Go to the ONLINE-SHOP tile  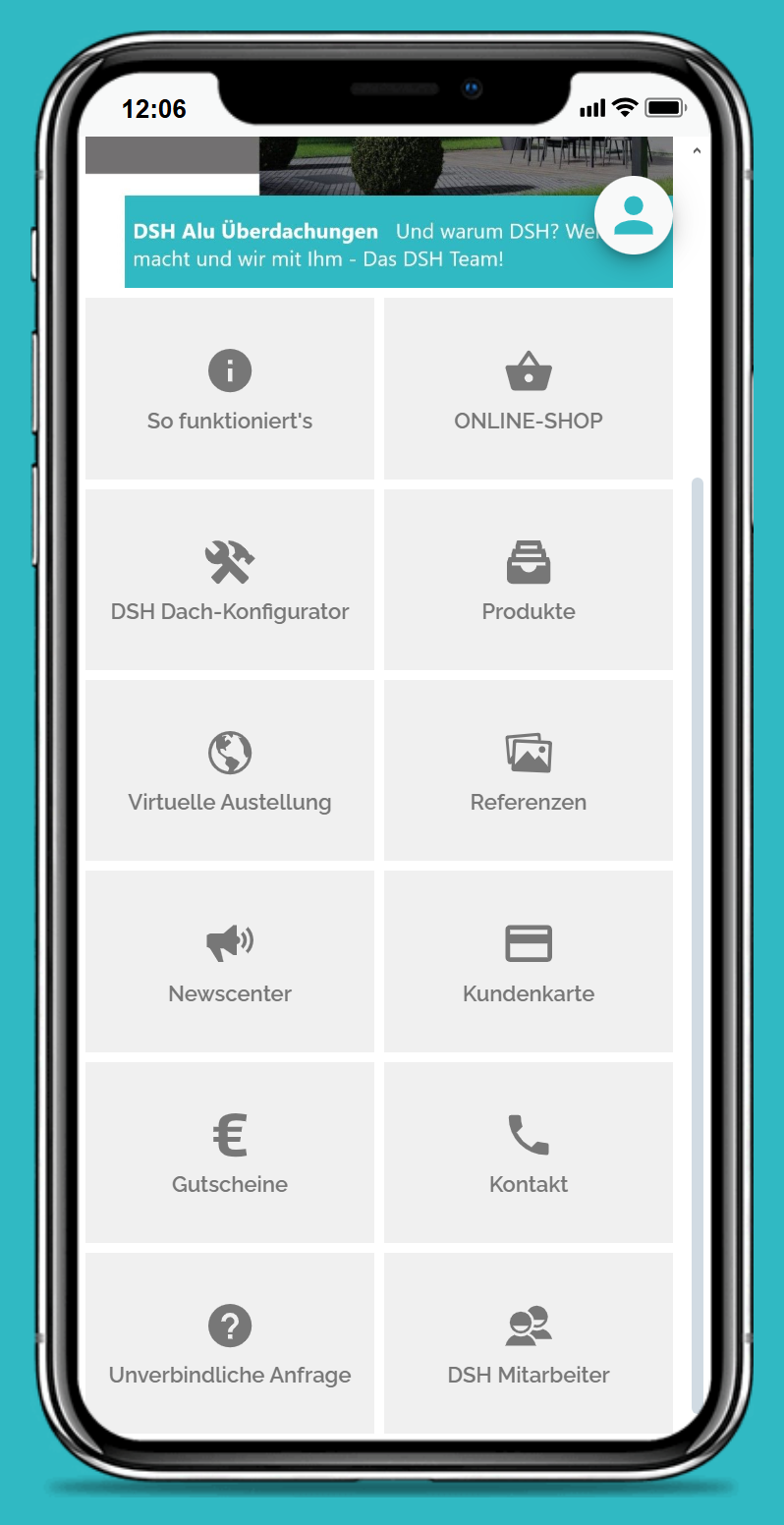click(529, 389)
